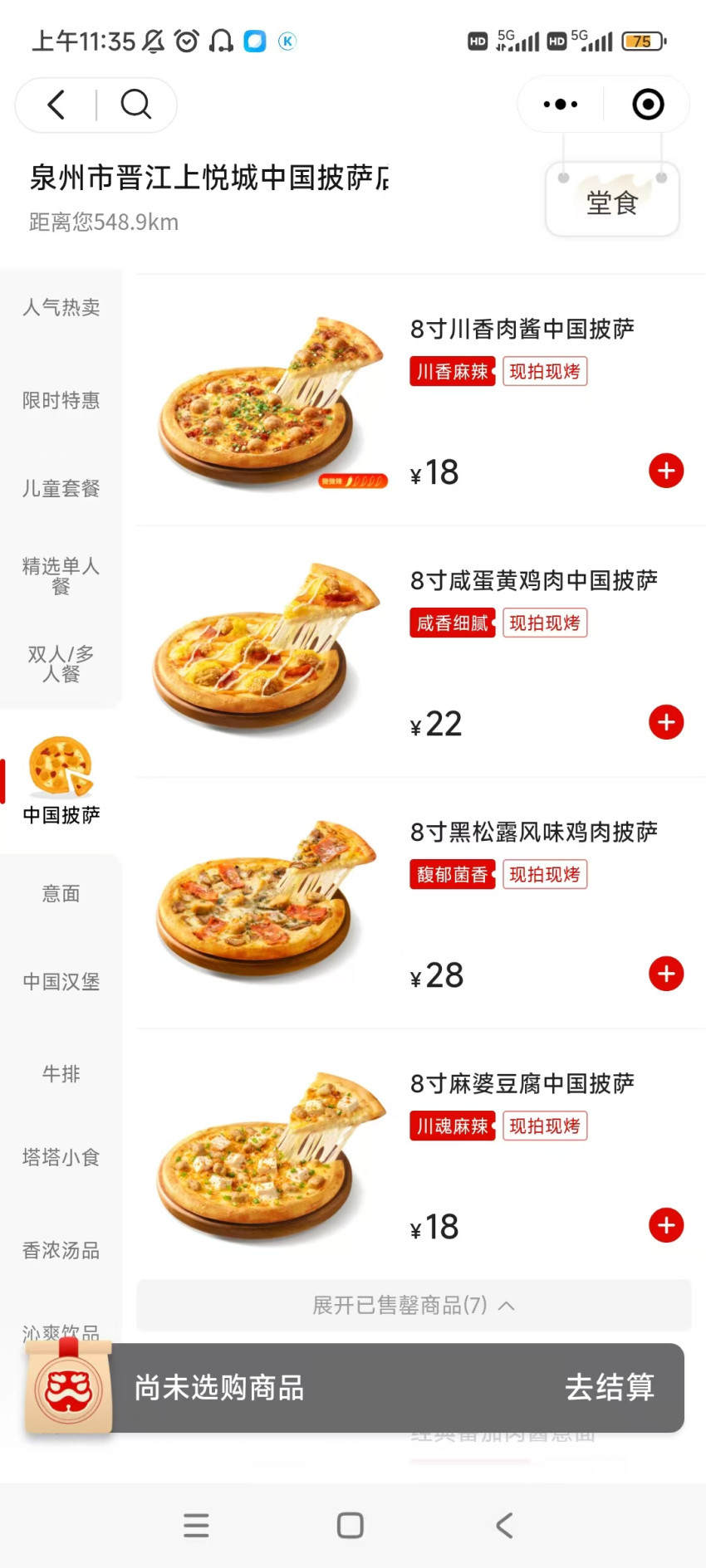This screenshot has height=1568, width=706.
Task: Add 8寸咸蛋黄鸡肉中国披萨 to cart
Action: [x=666, y=722]
